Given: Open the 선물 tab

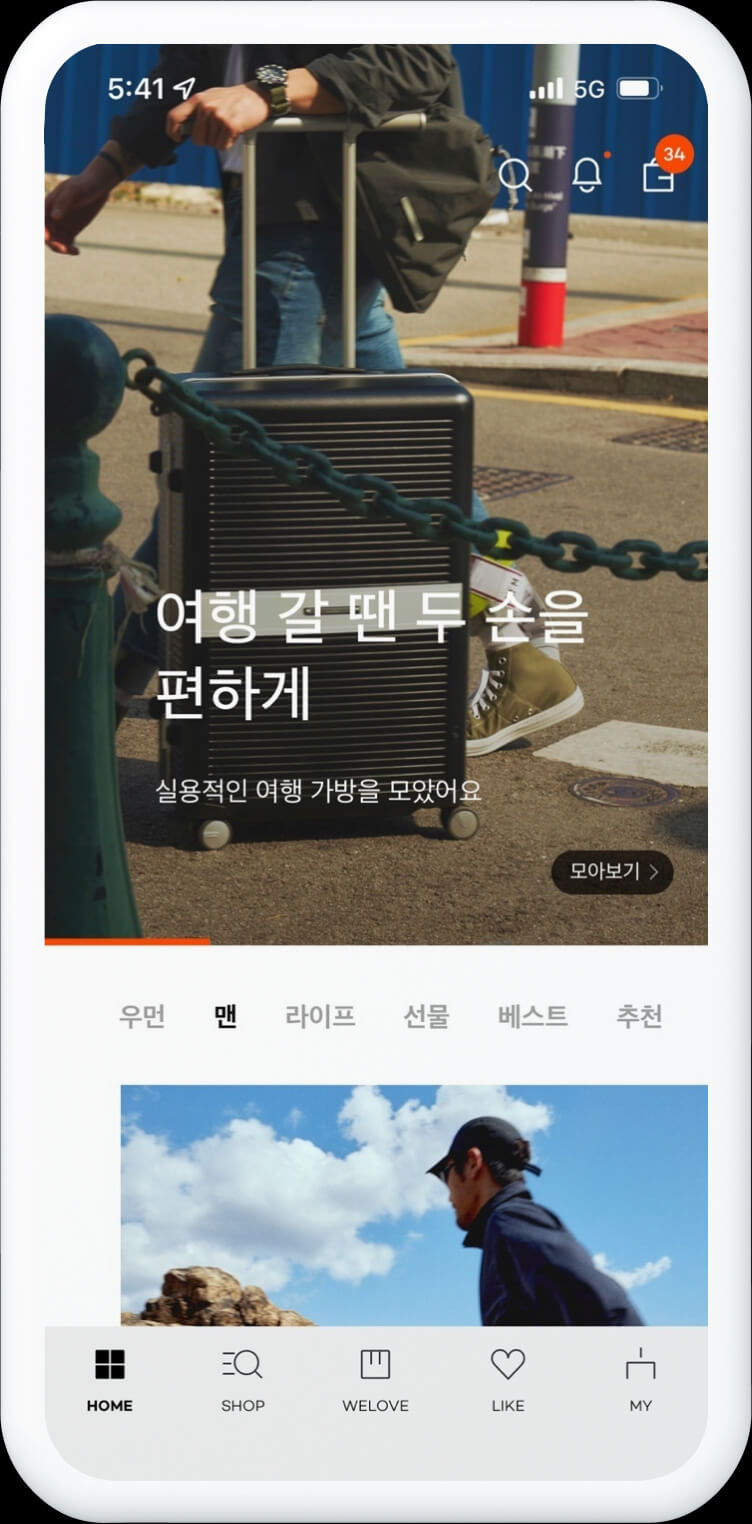Looking at the screenshot, I should 426,1017.
